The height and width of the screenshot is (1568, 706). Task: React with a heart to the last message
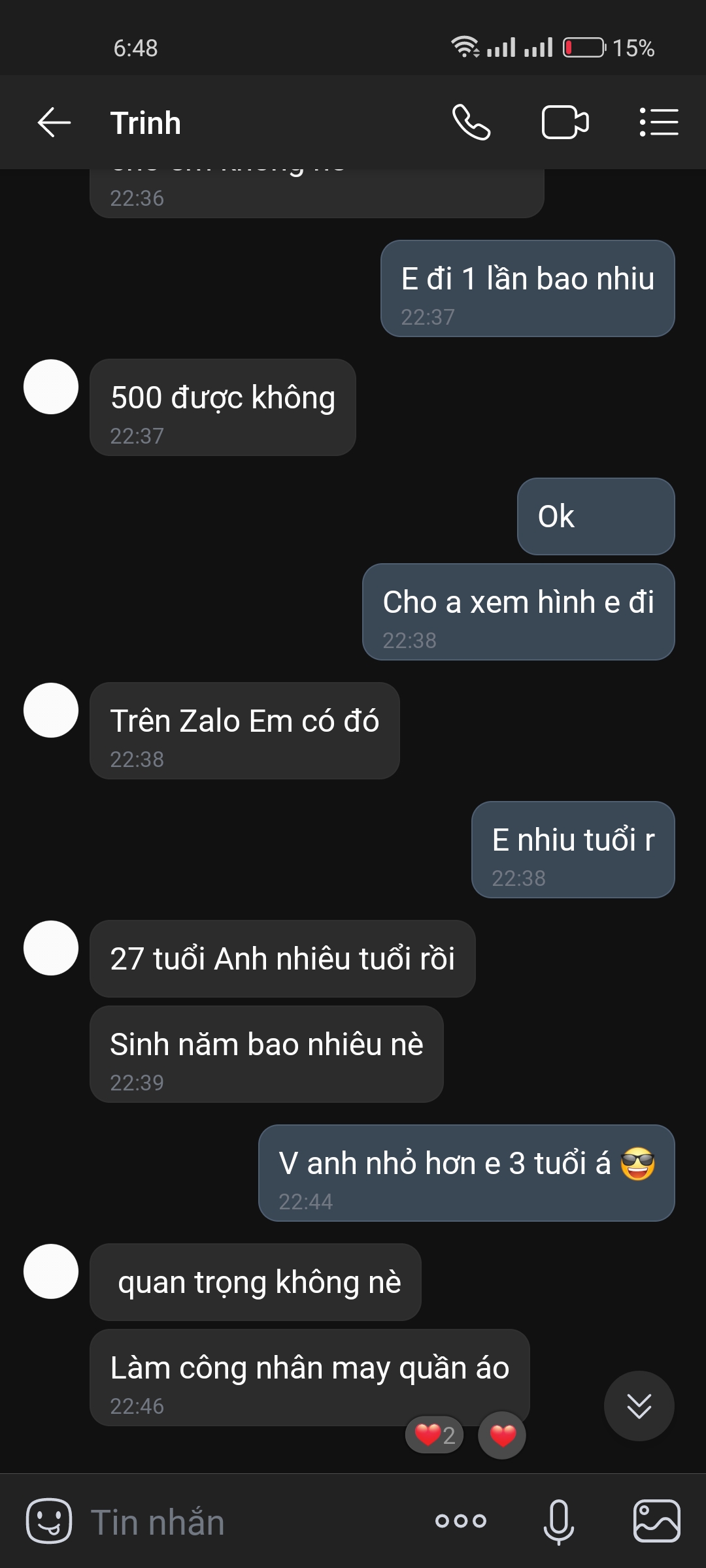point(502,1435)
